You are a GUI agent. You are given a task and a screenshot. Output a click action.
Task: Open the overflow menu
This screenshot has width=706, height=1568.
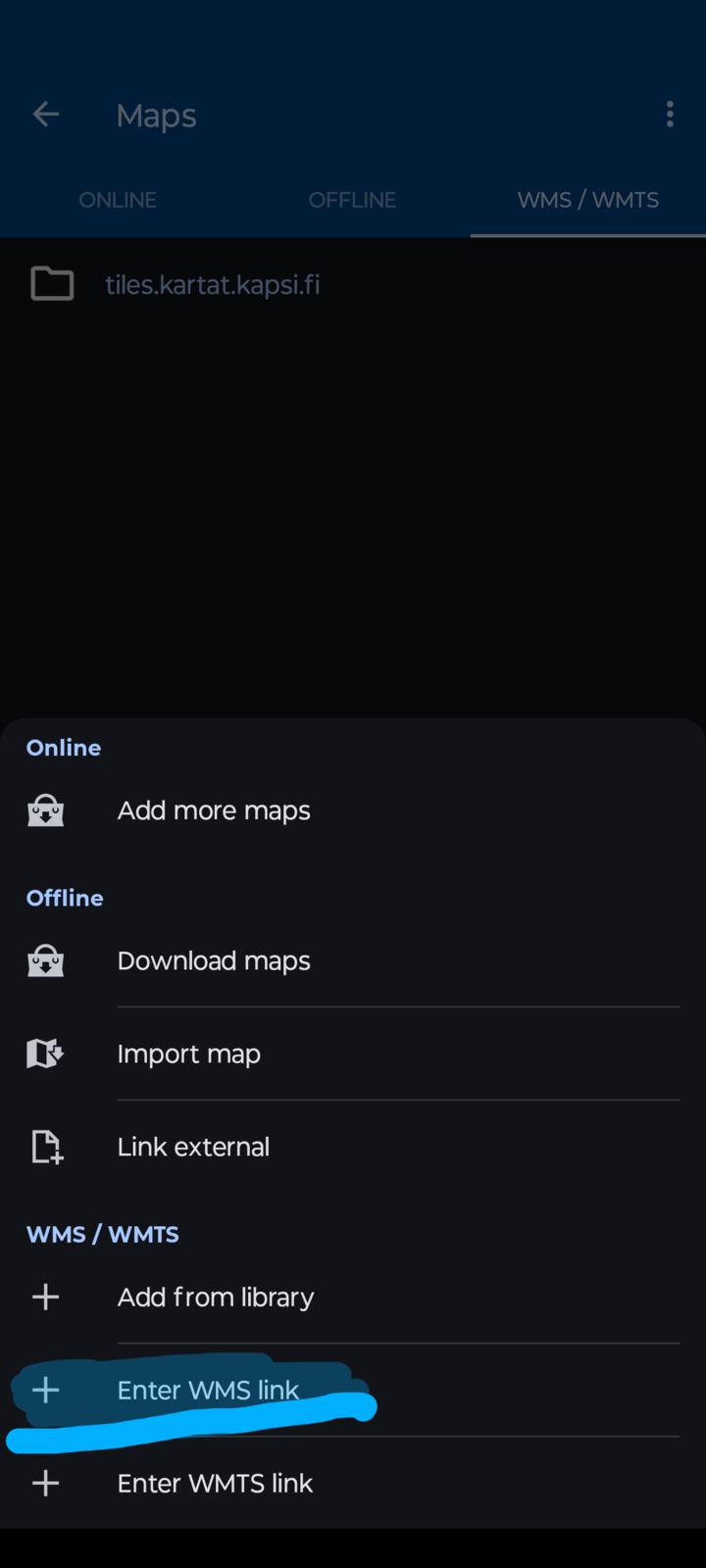pos(670,115)
